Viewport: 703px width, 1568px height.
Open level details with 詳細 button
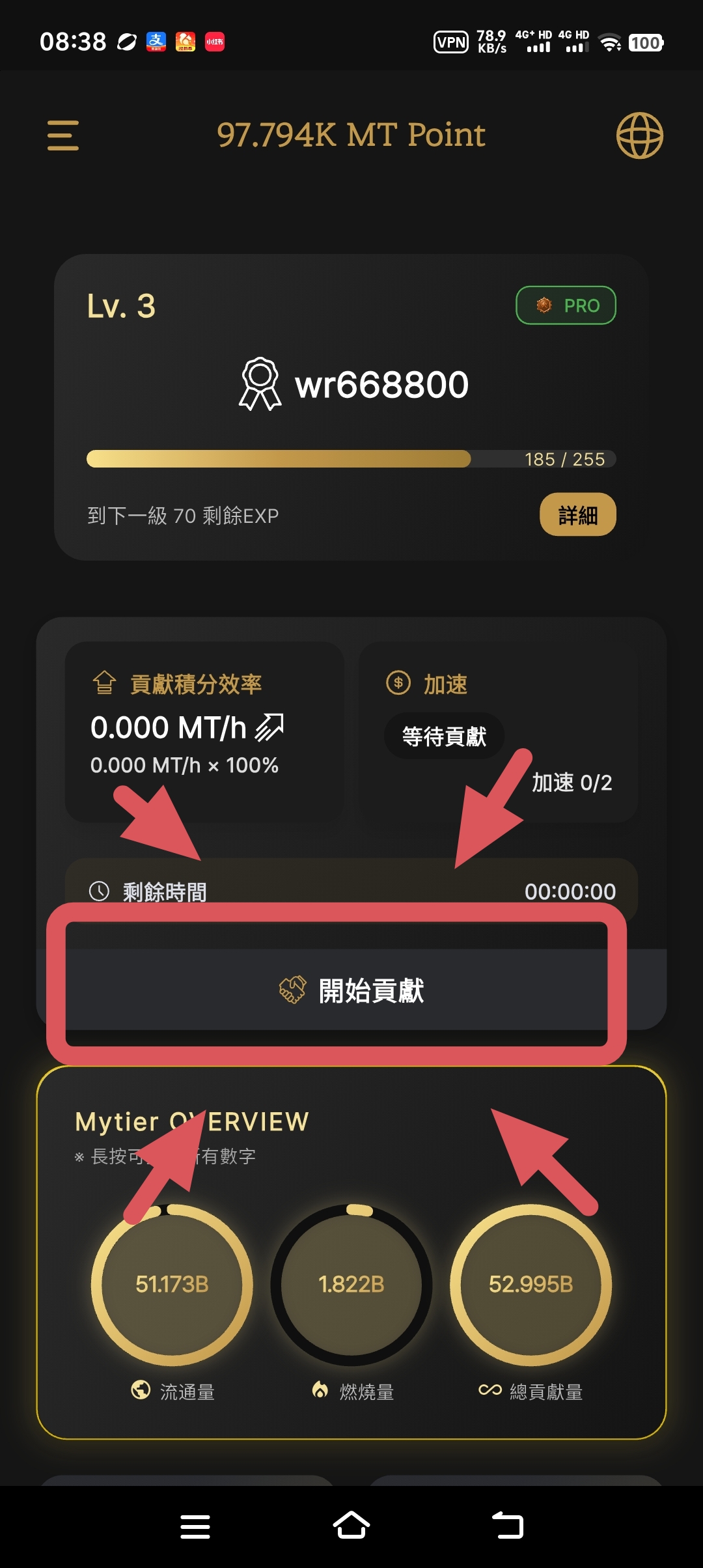click(x=577, y=515)
